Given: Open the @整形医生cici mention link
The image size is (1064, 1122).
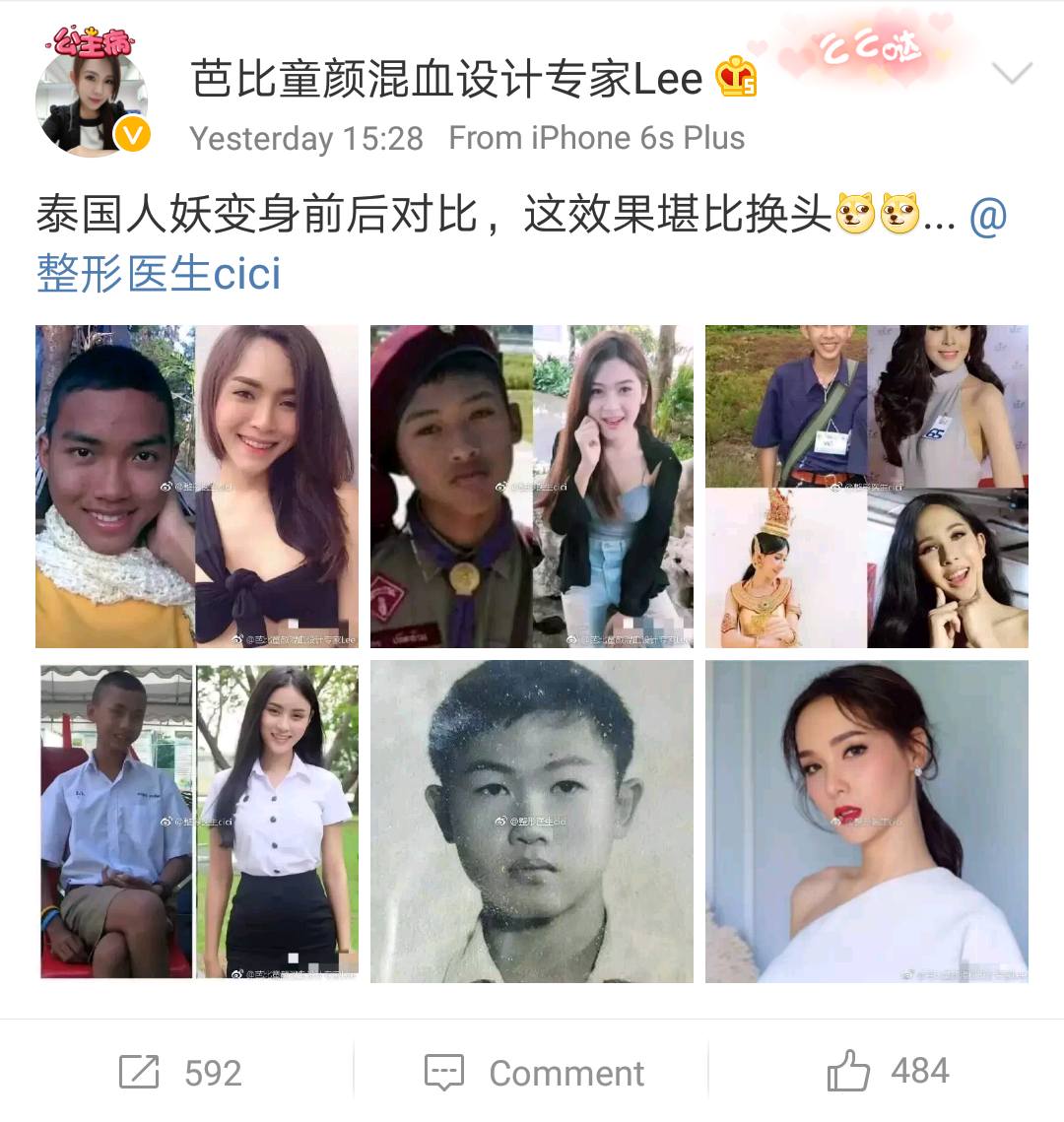Looking at the screenshot, I should [x=158, y=273].
